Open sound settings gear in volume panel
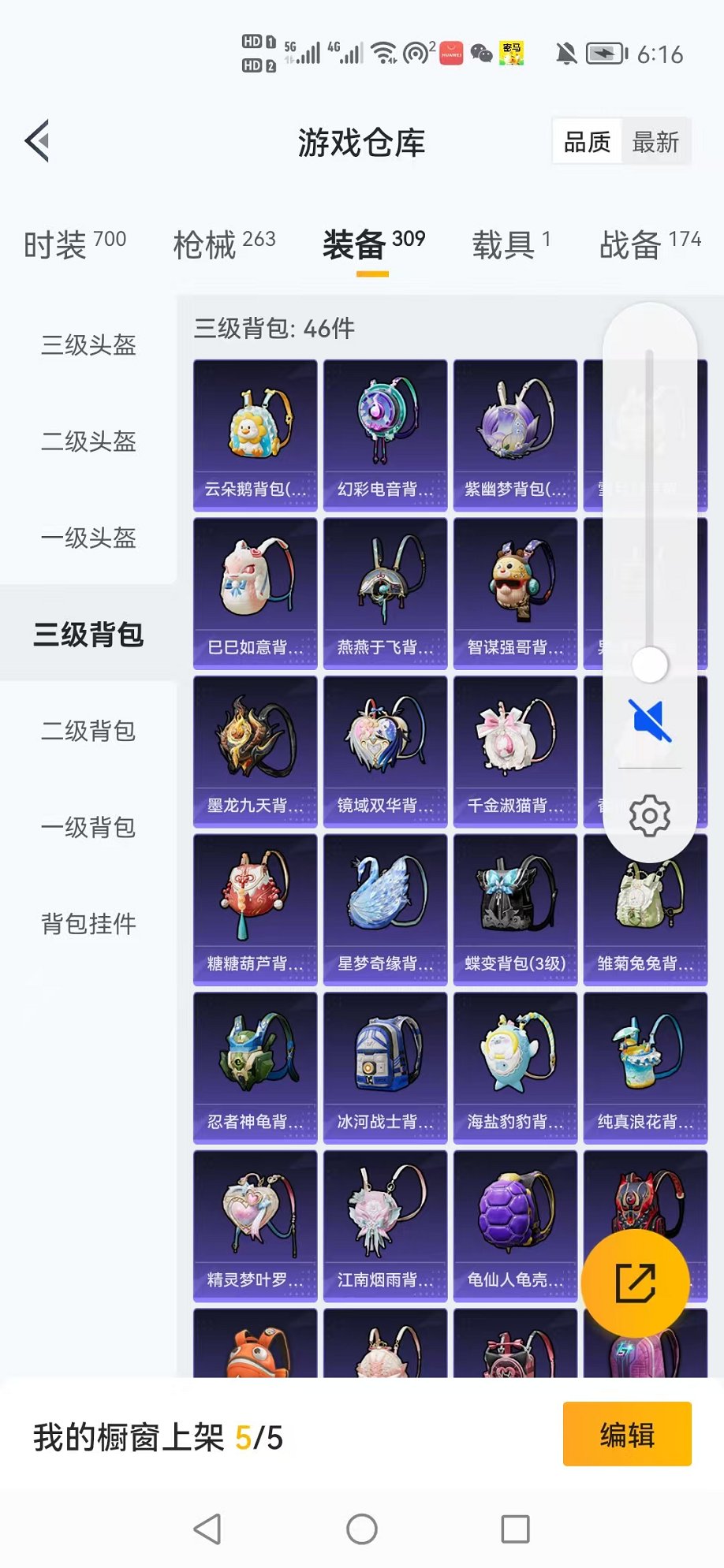724x1568 pixels. [650, 816]
